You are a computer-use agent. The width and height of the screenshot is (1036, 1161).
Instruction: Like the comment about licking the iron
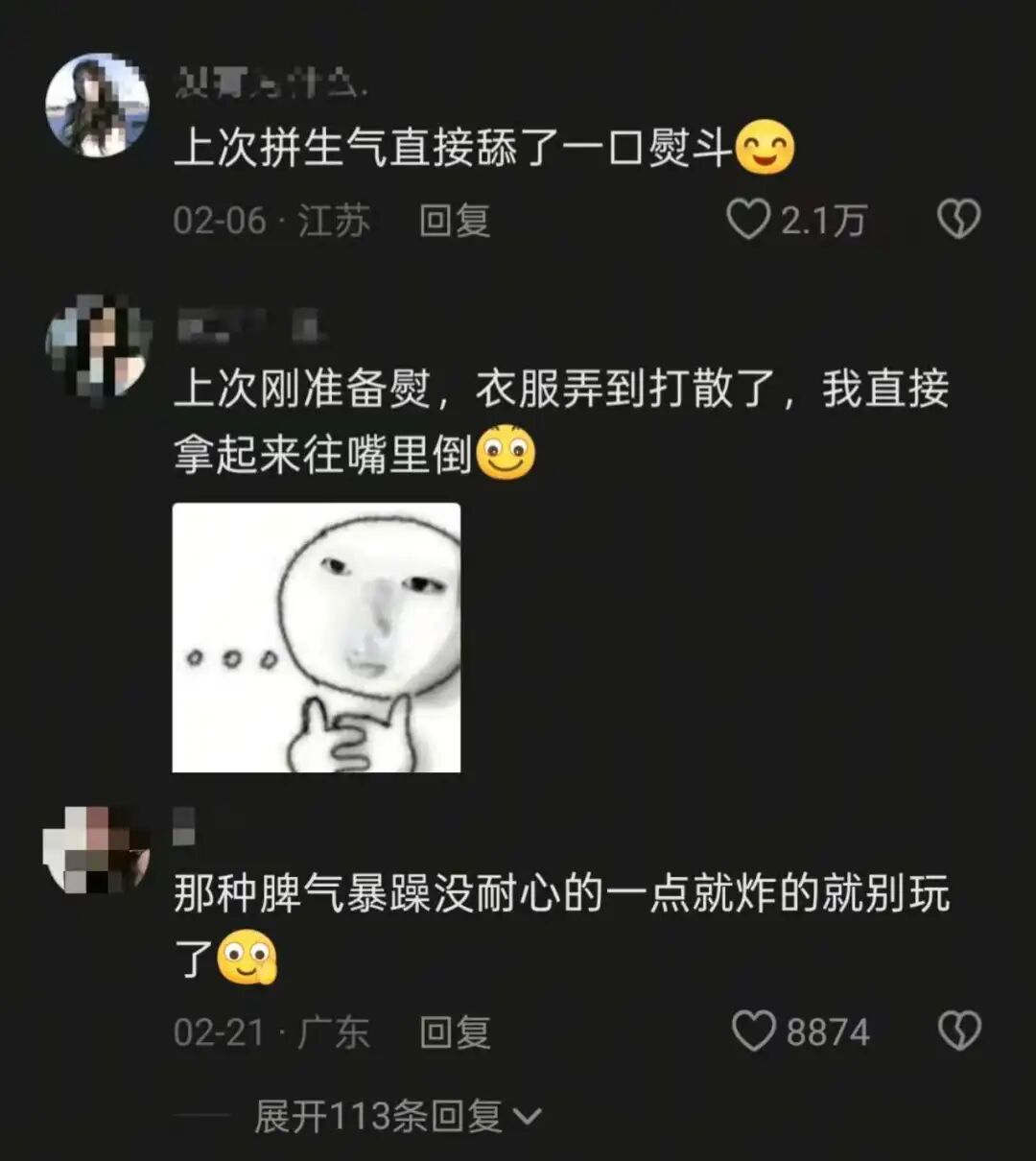point(748,221)
